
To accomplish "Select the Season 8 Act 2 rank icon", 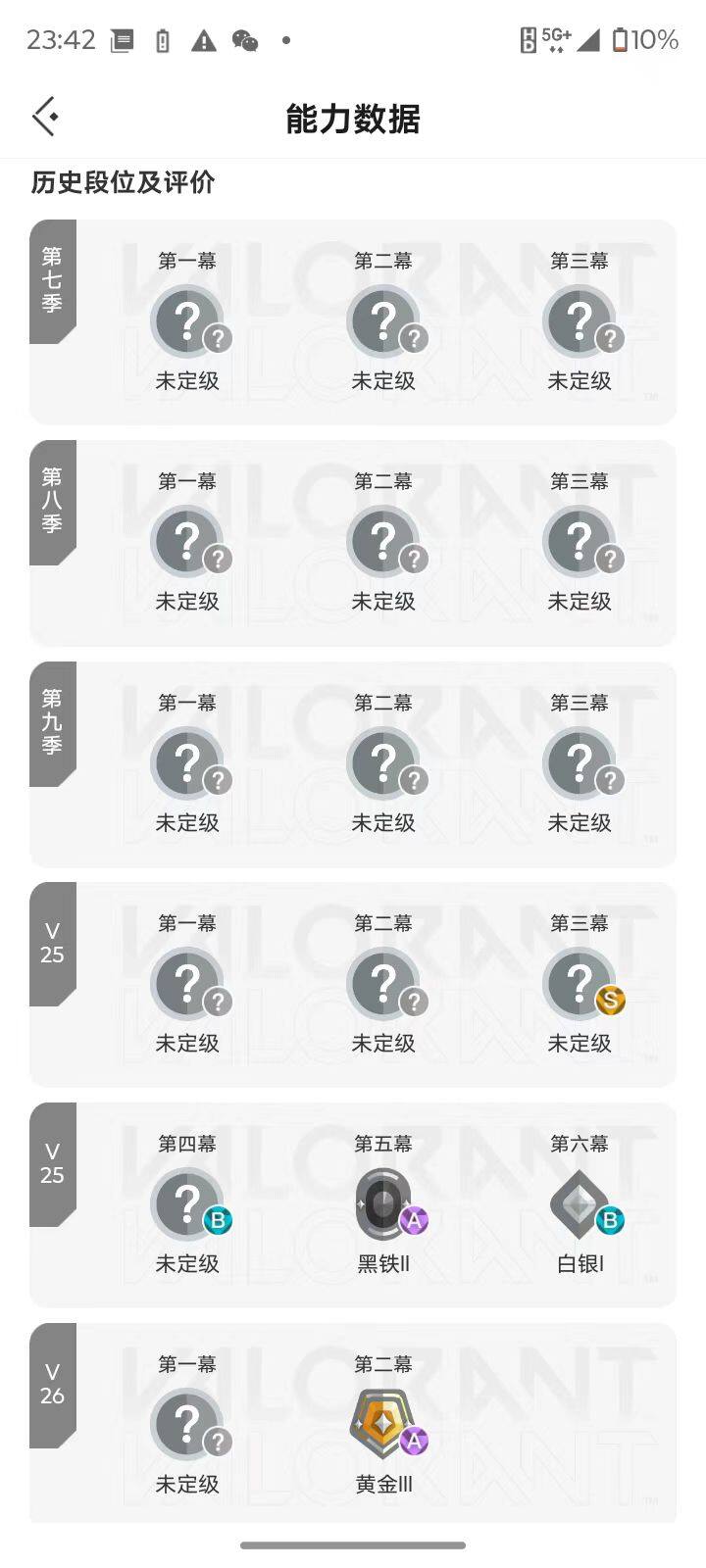I will pos(384,541).
